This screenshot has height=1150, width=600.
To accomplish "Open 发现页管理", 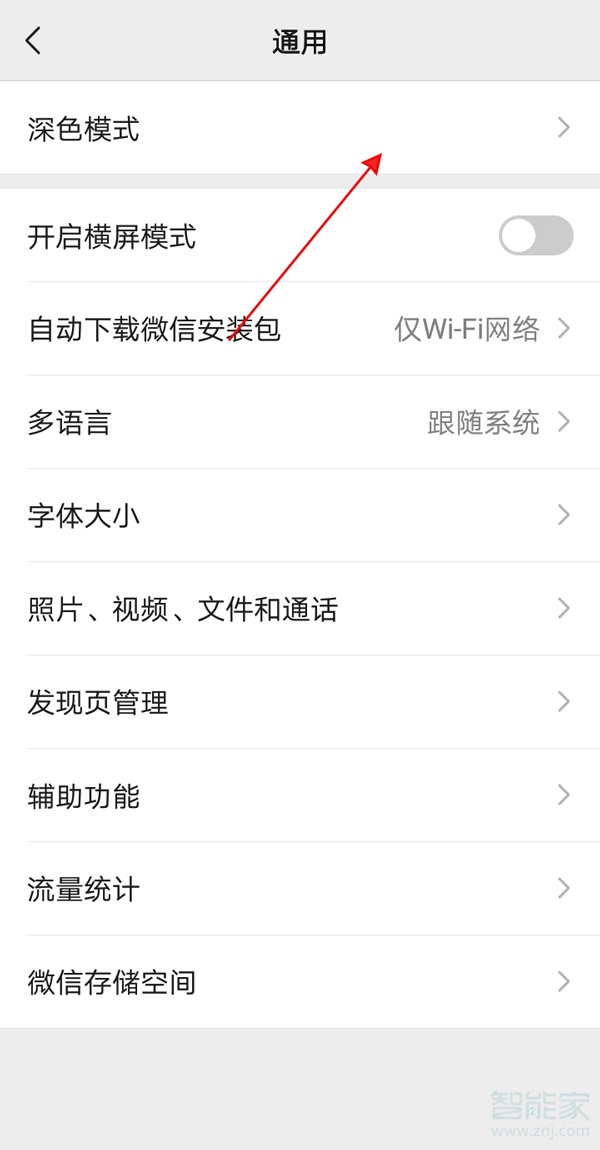I will (x=300, y=702).
